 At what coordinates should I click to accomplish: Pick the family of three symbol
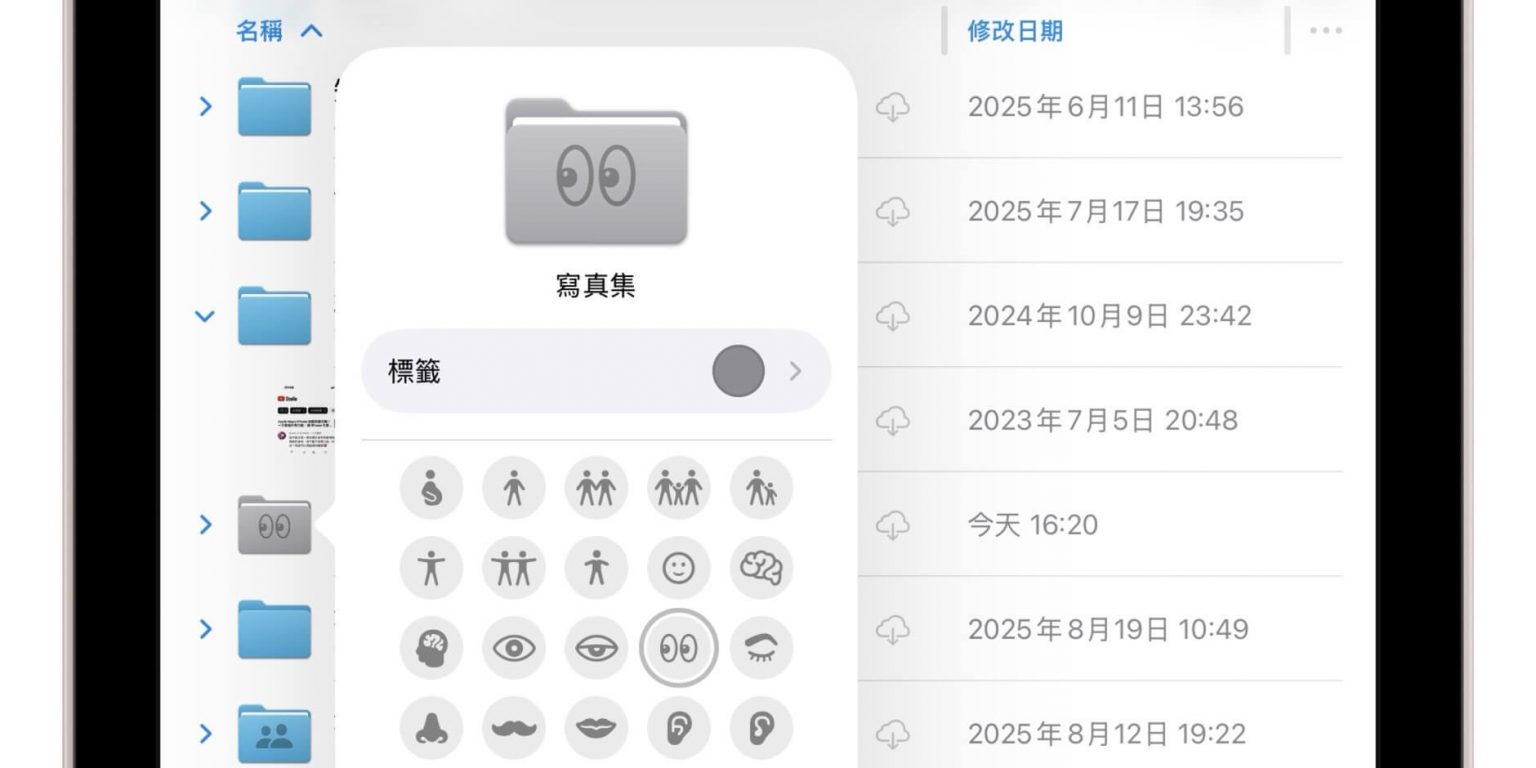coord(679,489)
